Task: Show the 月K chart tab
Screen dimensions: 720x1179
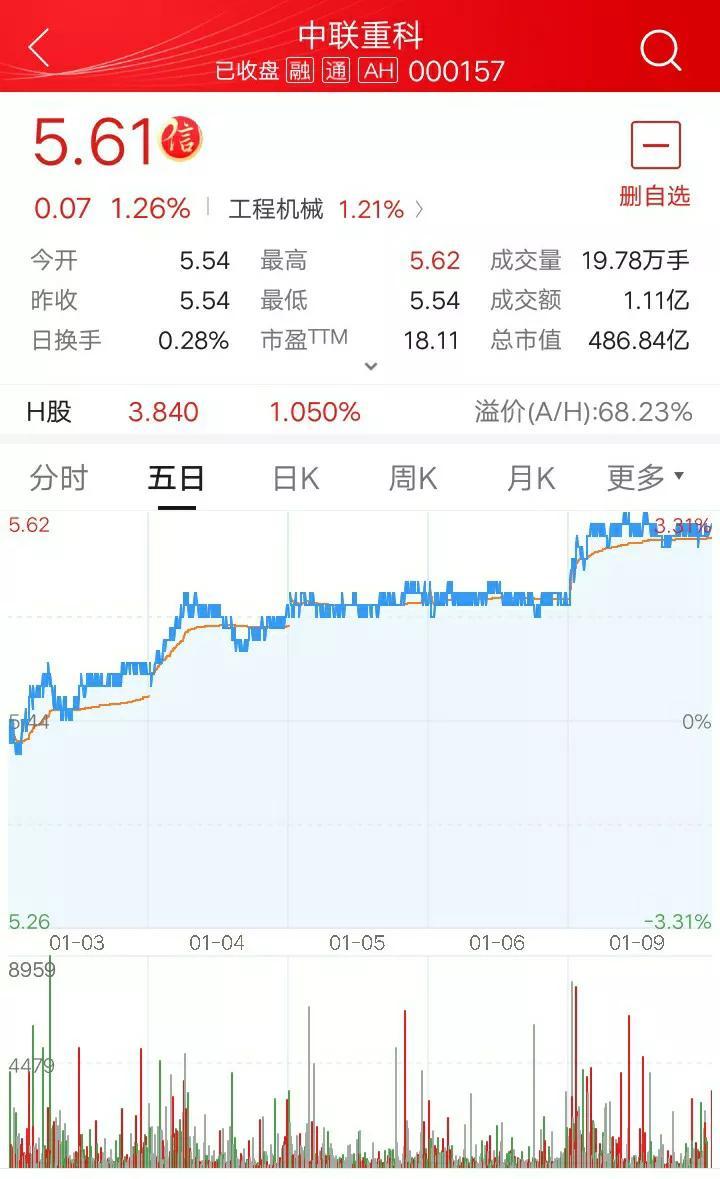Action: click(x=531, y=477)
